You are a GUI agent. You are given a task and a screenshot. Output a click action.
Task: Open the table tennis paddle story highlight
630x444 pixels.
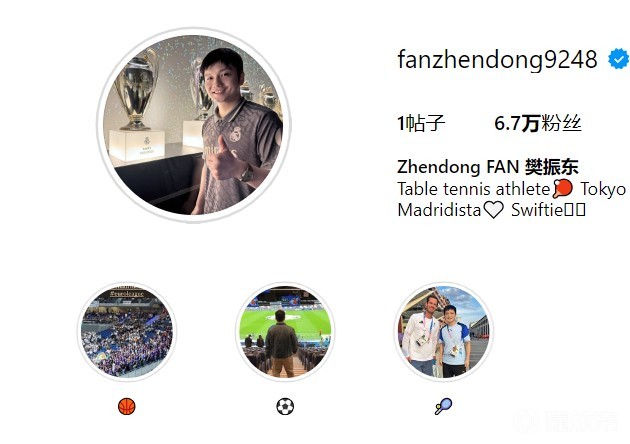[x=443, y=331]
